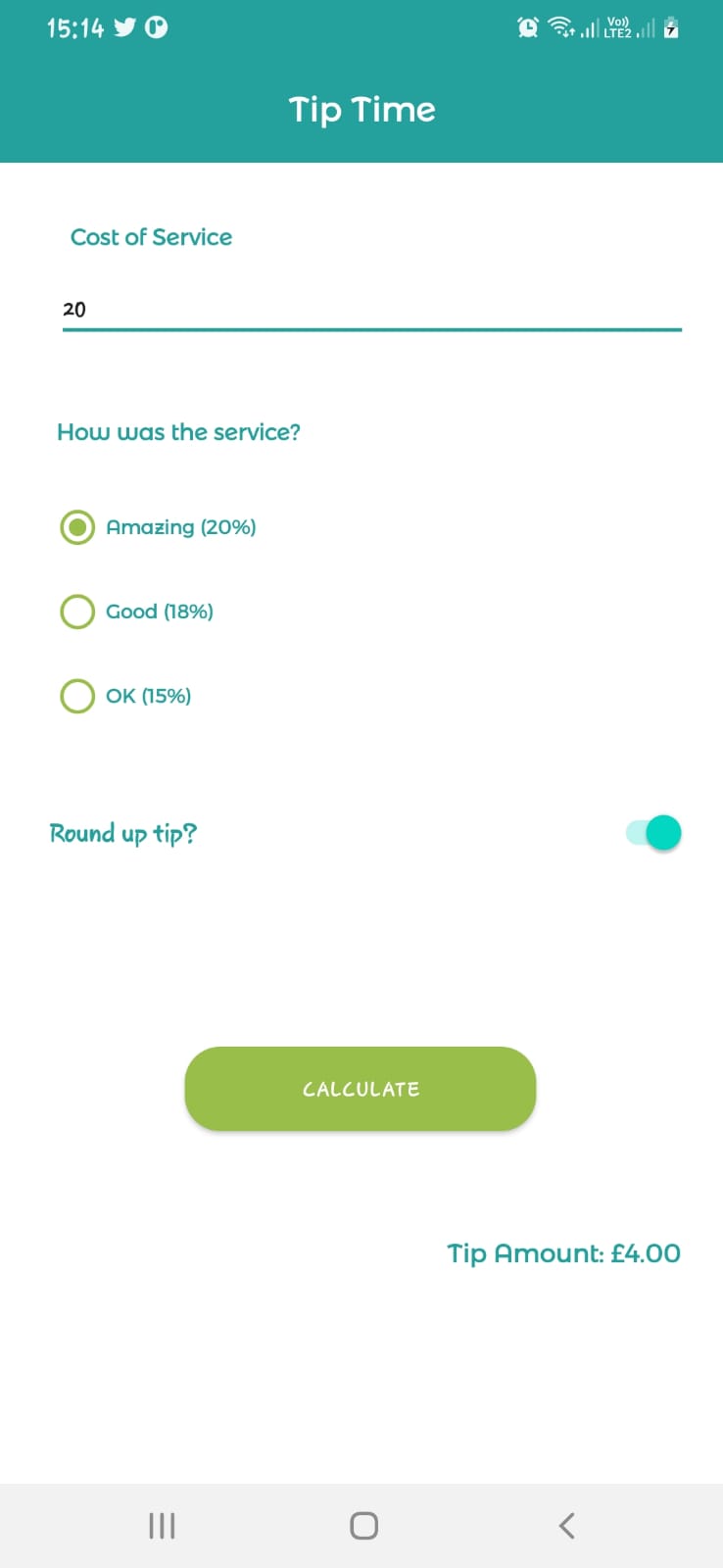The image size is (723, 1568).
Task: Tap the alarm clock status icon
Action: pyautogui.click(x=527, y=28)
